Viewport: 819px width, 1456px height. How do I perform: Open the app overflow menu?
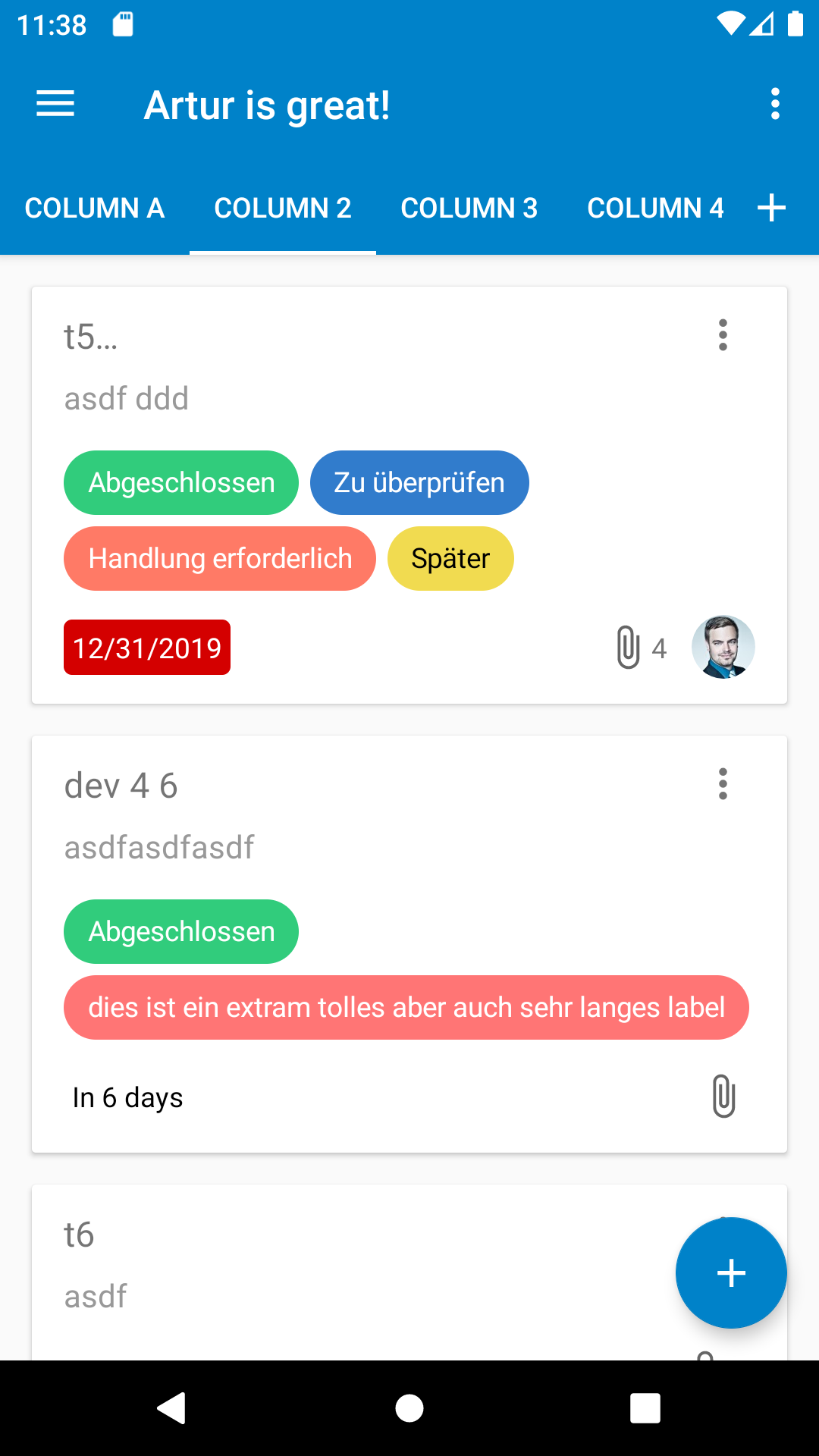coord(774,104)
